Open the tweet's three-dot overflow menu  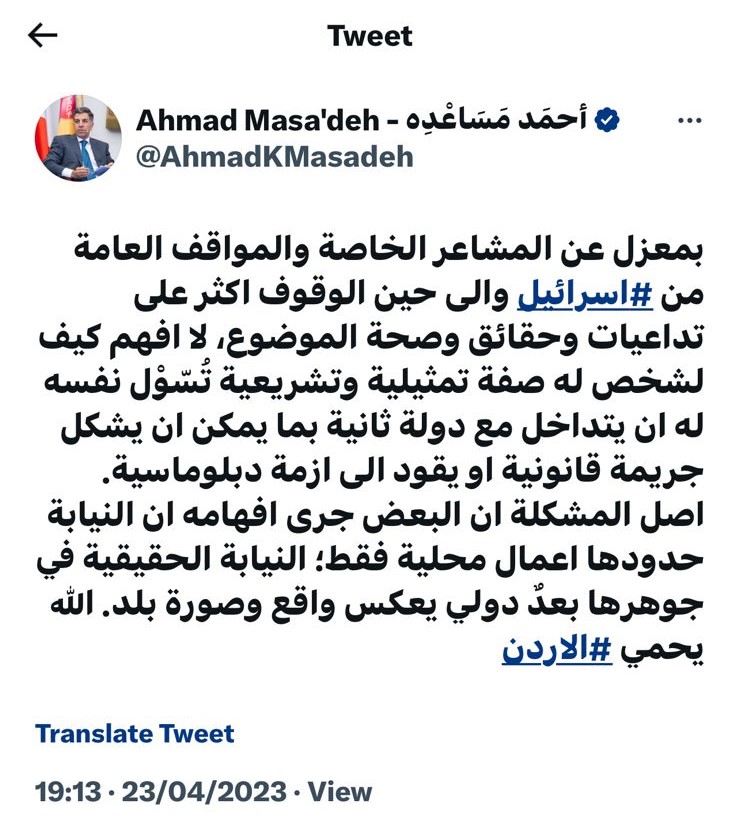coord(690,121)
